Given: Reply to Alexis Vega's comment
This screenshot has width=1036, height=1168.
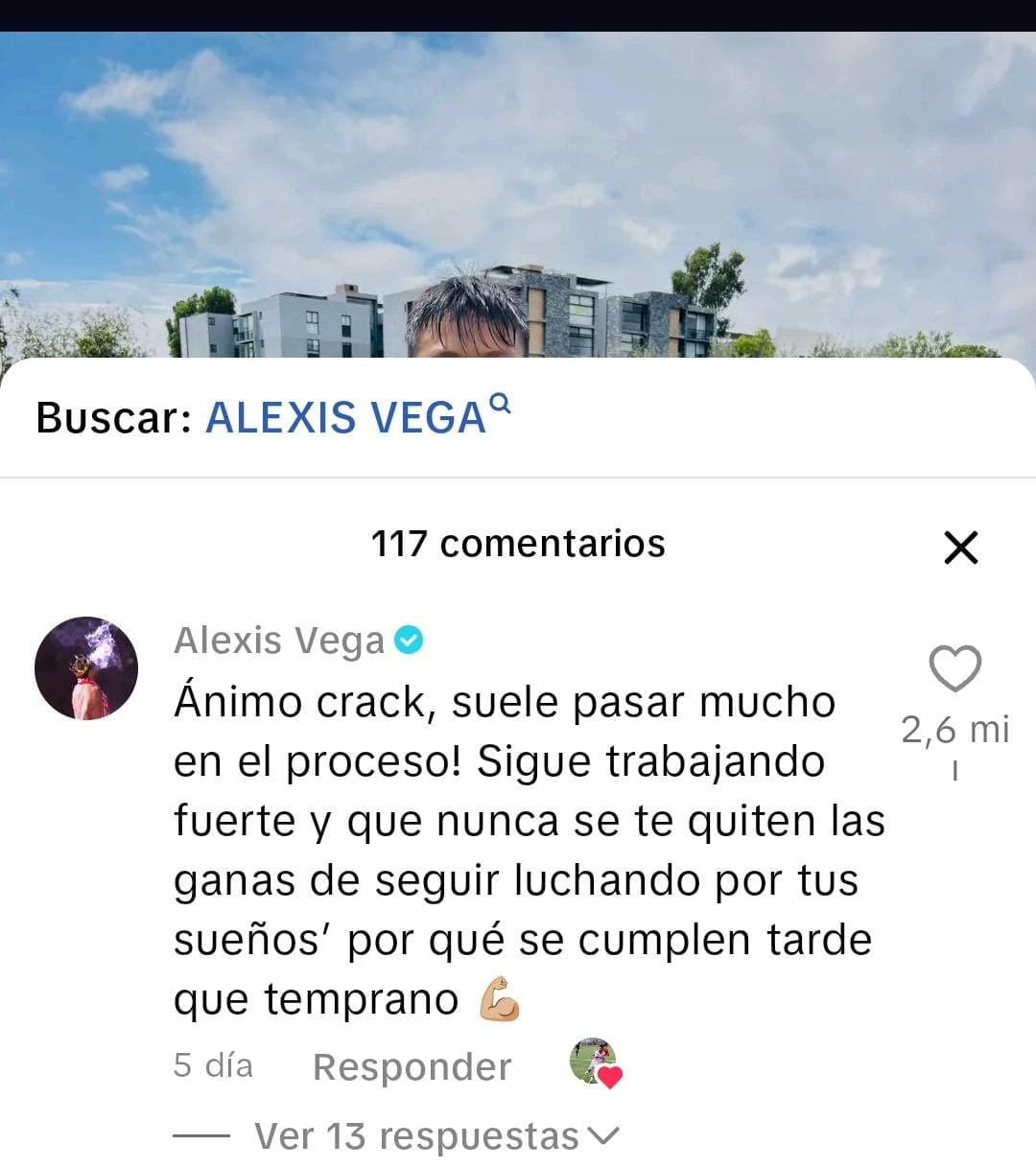Looking at the screenshot, I should click(412, 1066).
